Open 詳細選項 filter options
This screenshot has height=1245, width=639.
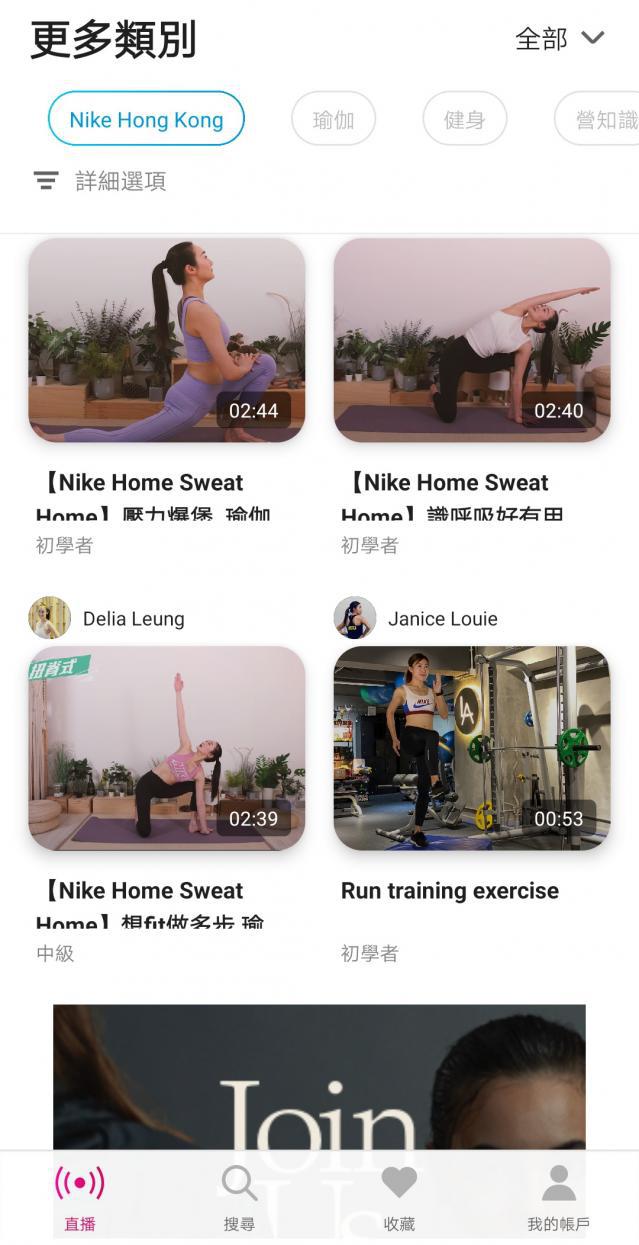point(100,181)
